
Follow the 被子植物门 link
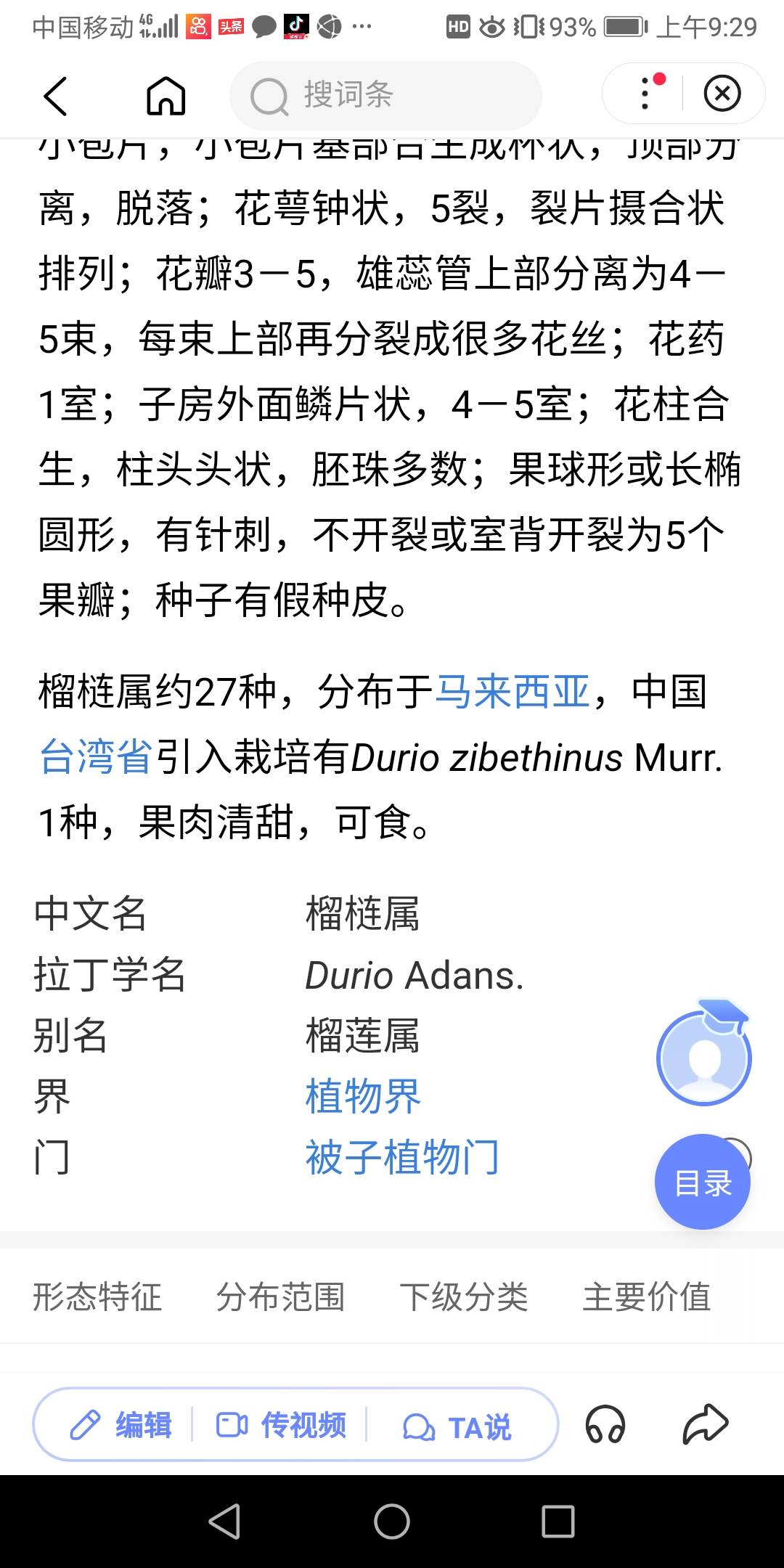[402, 1157]
